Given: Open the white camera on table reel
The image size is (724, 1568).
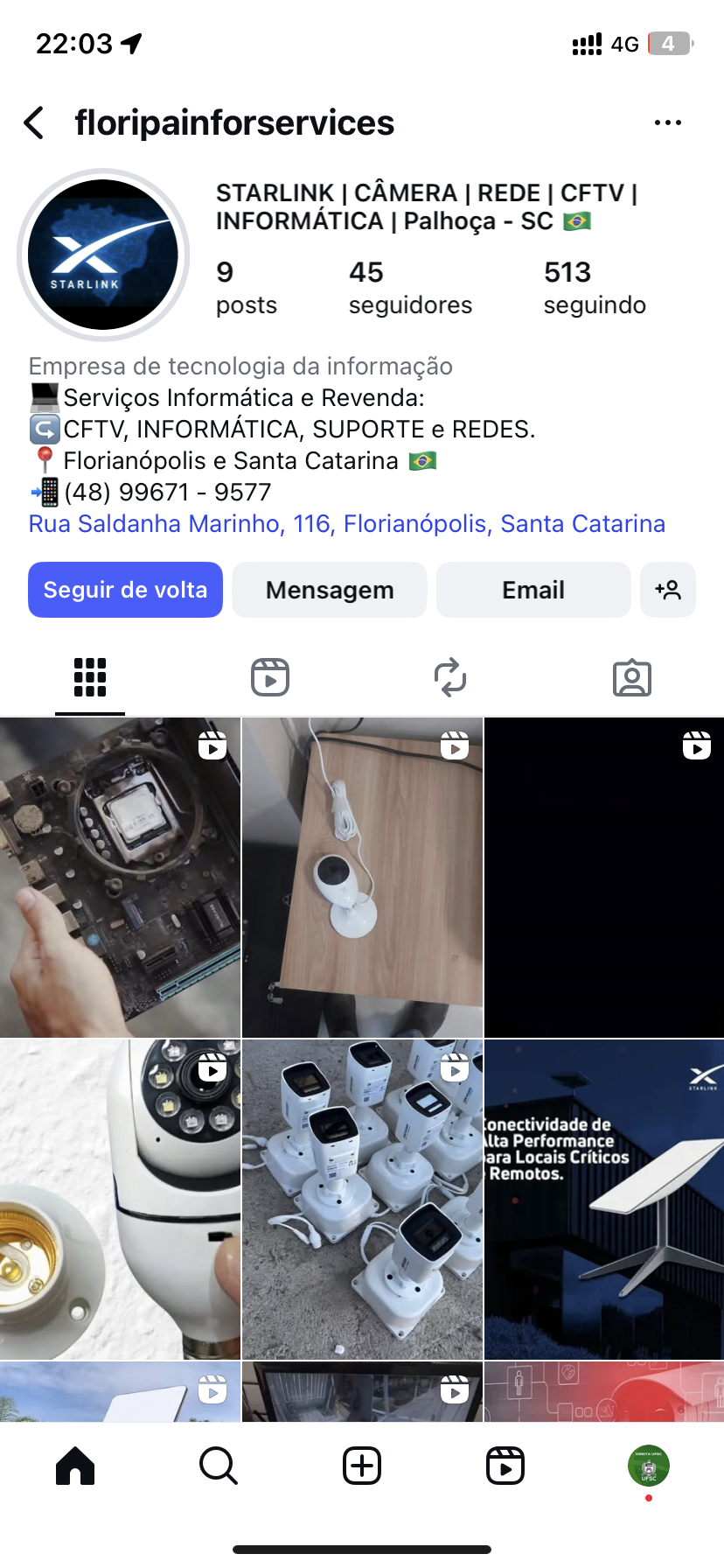Looking at the screenshot, I should pyautogui.click(x=362, y=878).
